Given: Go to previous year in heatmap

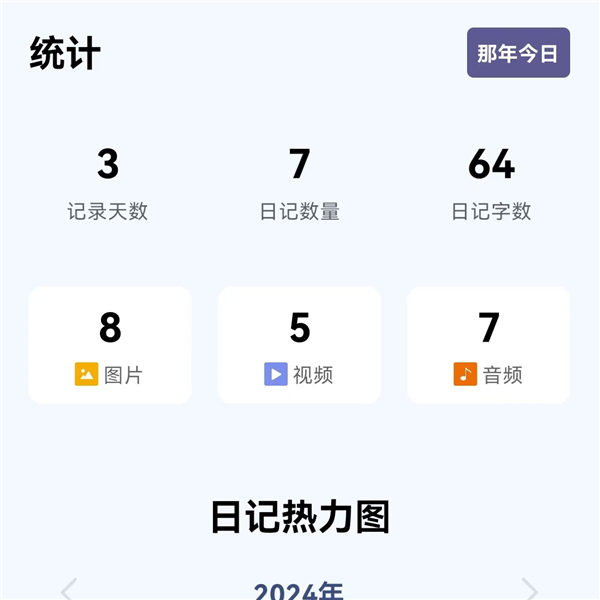Looking at the screenshot, I should [x=68, y=589].
